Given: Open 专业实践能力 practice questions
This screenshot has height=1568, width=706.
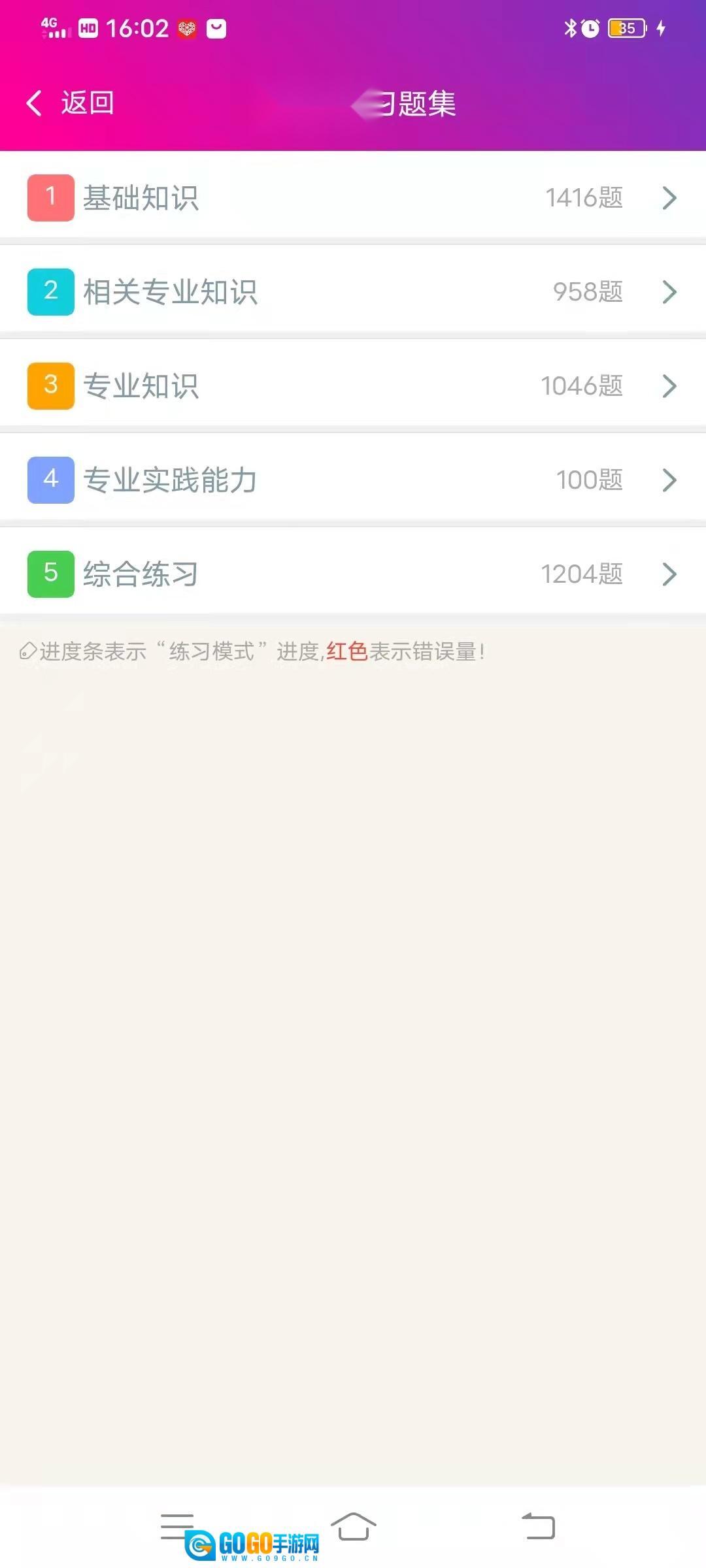Looking at the screenshot, I should (x=353, y=480).
